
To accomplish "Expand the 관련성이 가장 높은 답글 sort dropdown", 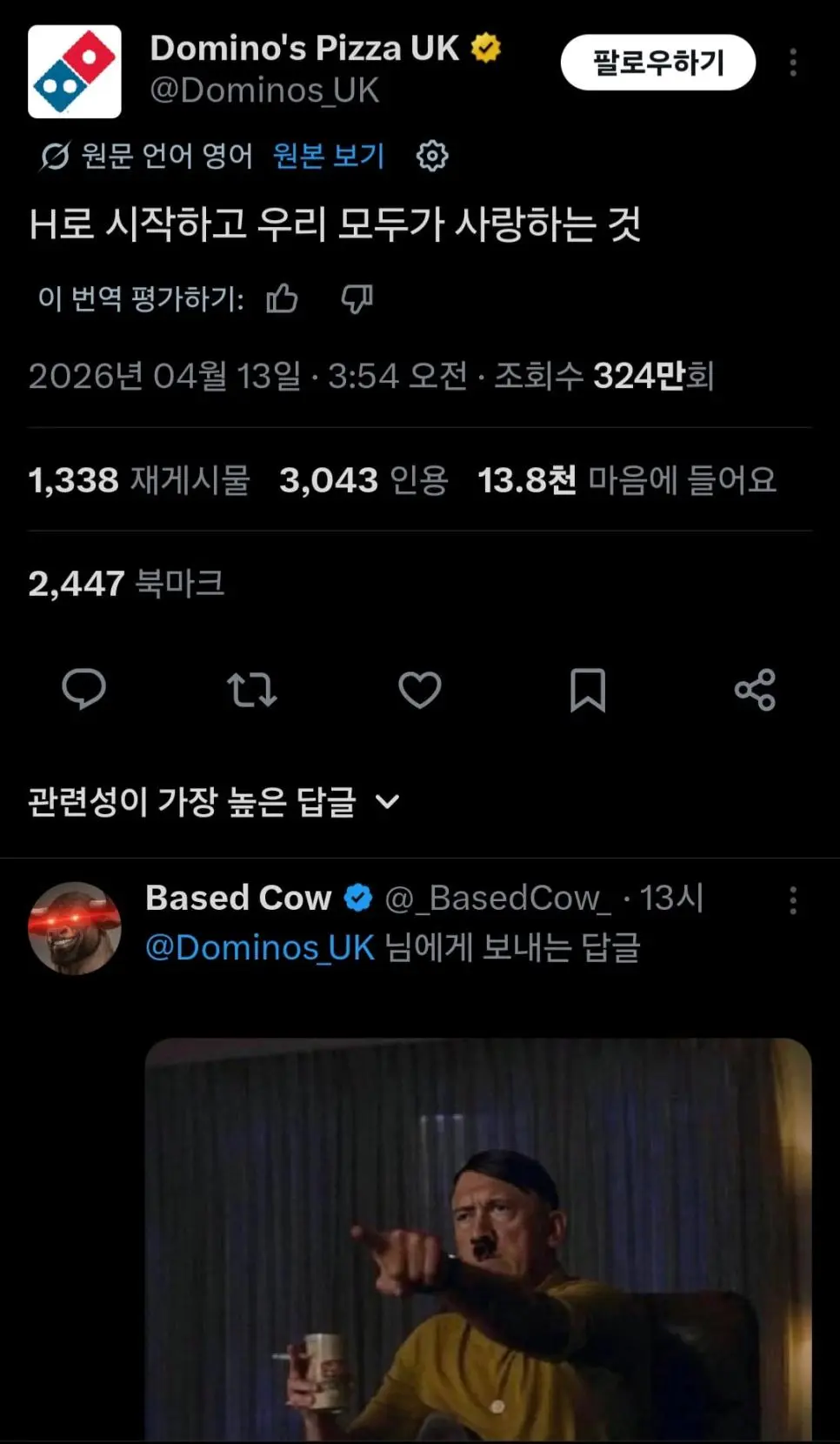I will coord(214,802).
